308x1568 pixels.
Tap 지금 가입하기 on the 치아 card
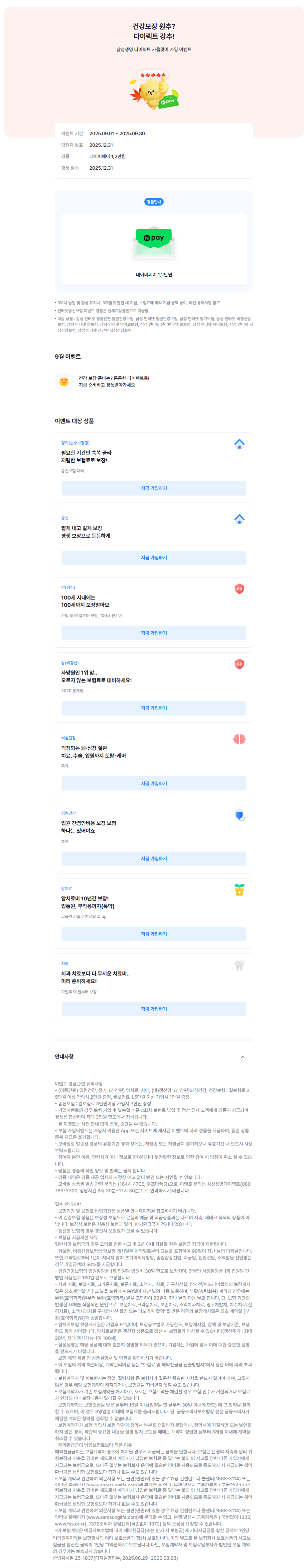click(154, 1009)
